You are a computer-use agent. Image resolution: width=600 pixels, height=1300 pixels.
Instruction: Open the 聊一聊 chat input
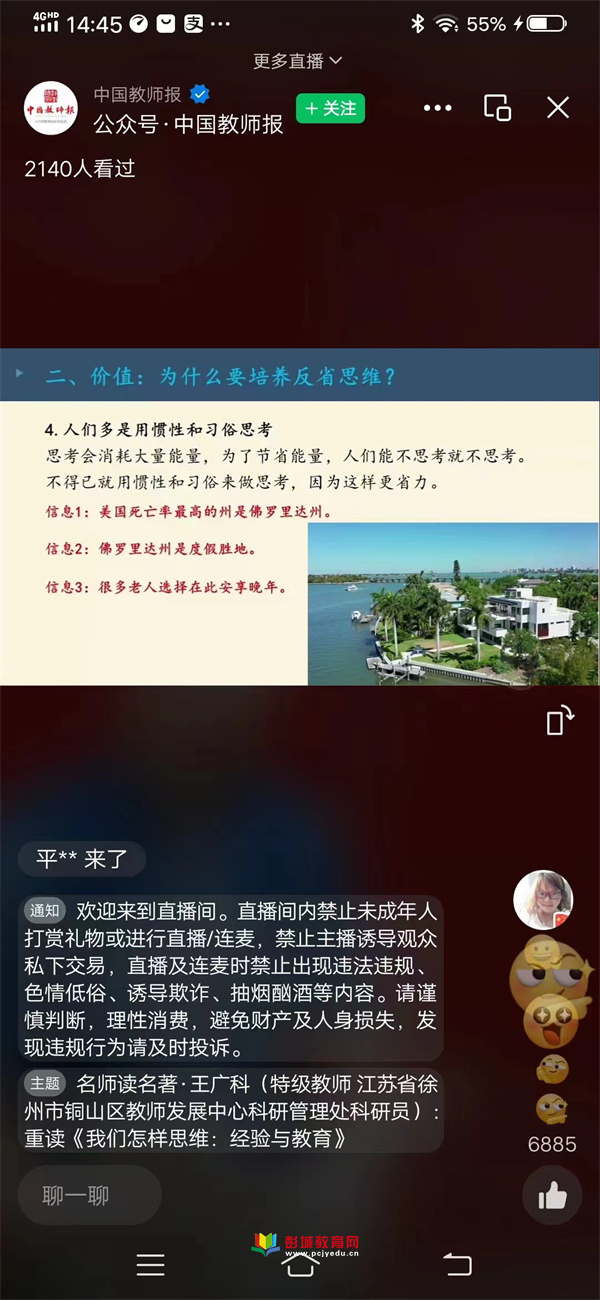(x=90, y=1195)
